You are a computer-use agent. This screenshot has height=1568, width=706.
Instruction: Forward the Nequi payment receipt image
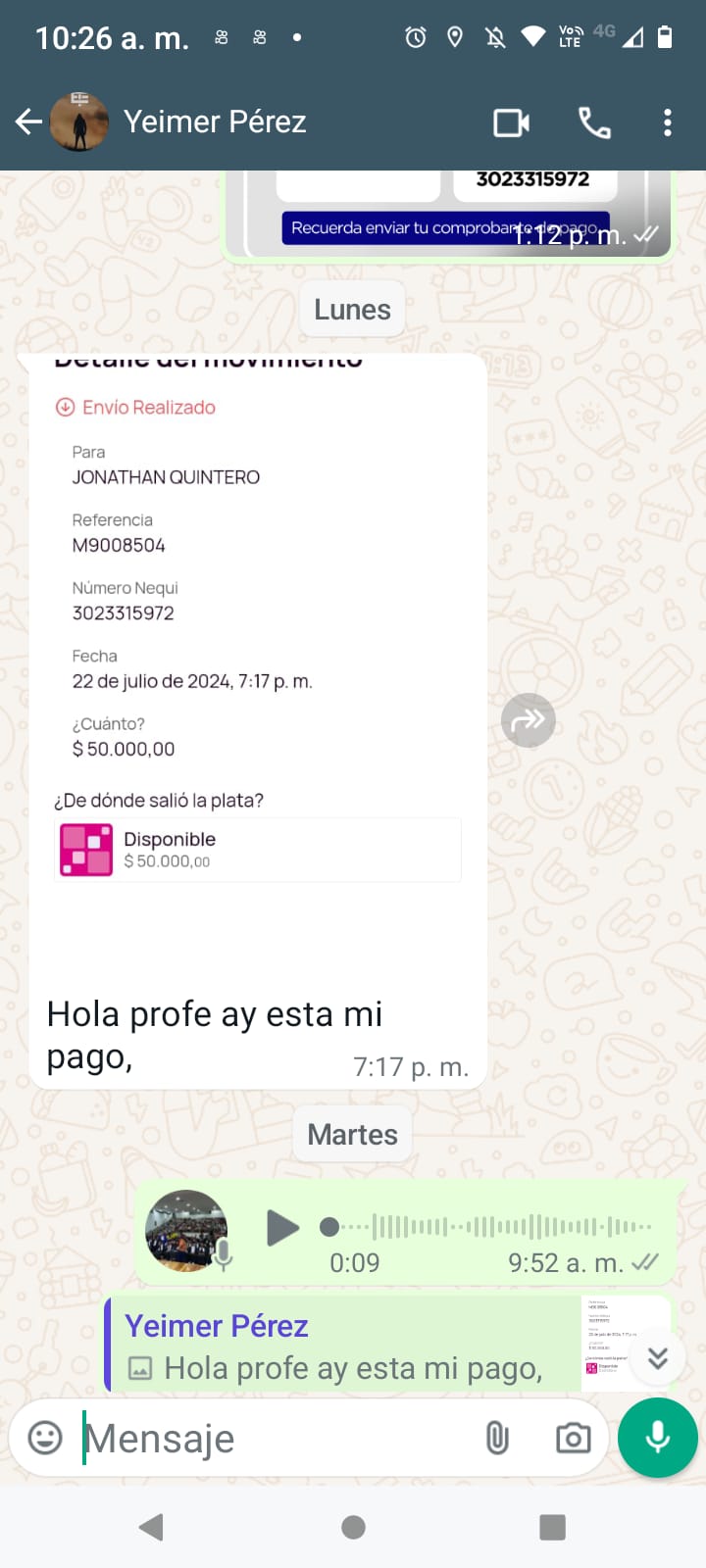point(529,720)
